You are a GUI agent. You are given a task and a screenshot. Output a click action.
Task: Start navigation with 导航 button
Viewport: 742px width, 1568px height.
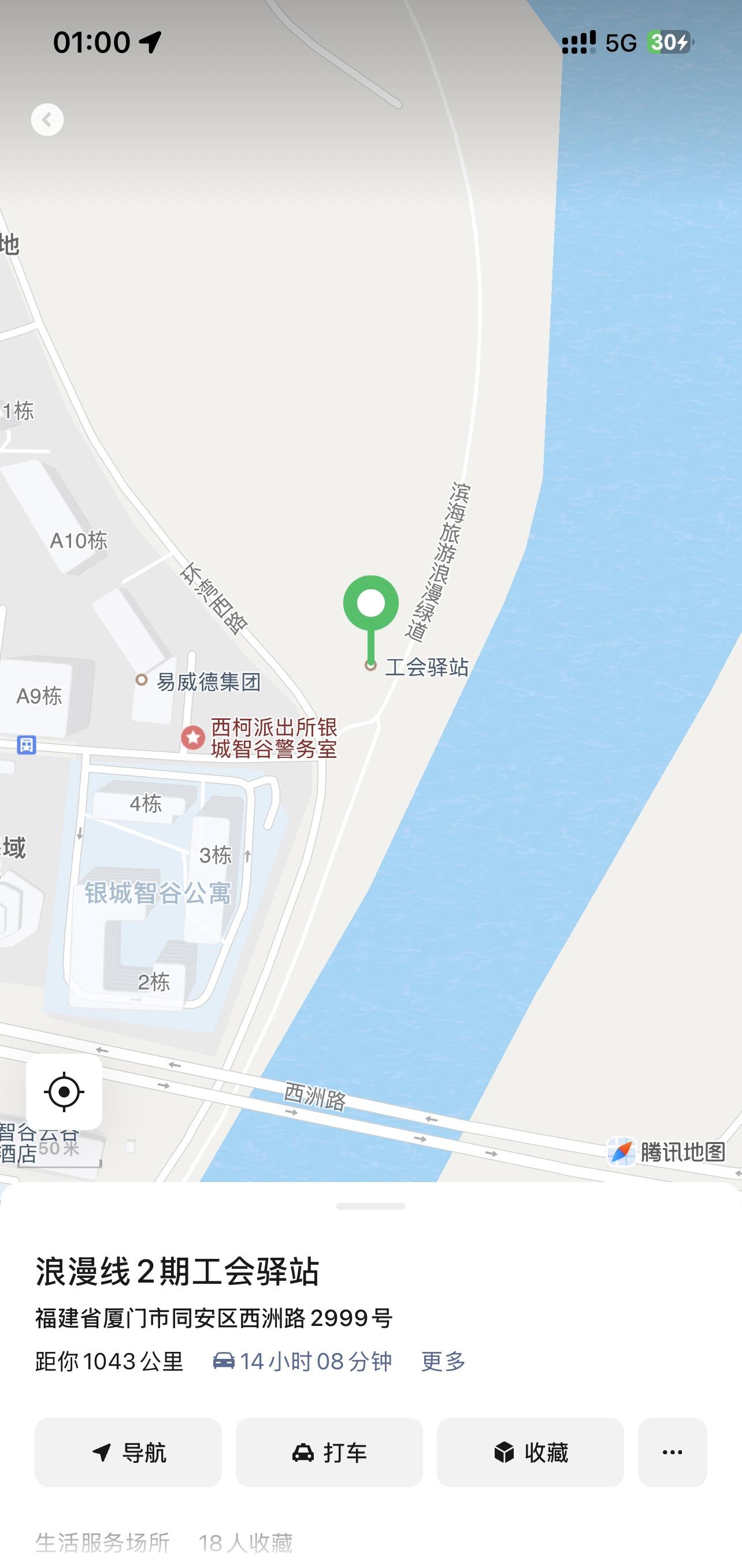tap(128, 1452)
